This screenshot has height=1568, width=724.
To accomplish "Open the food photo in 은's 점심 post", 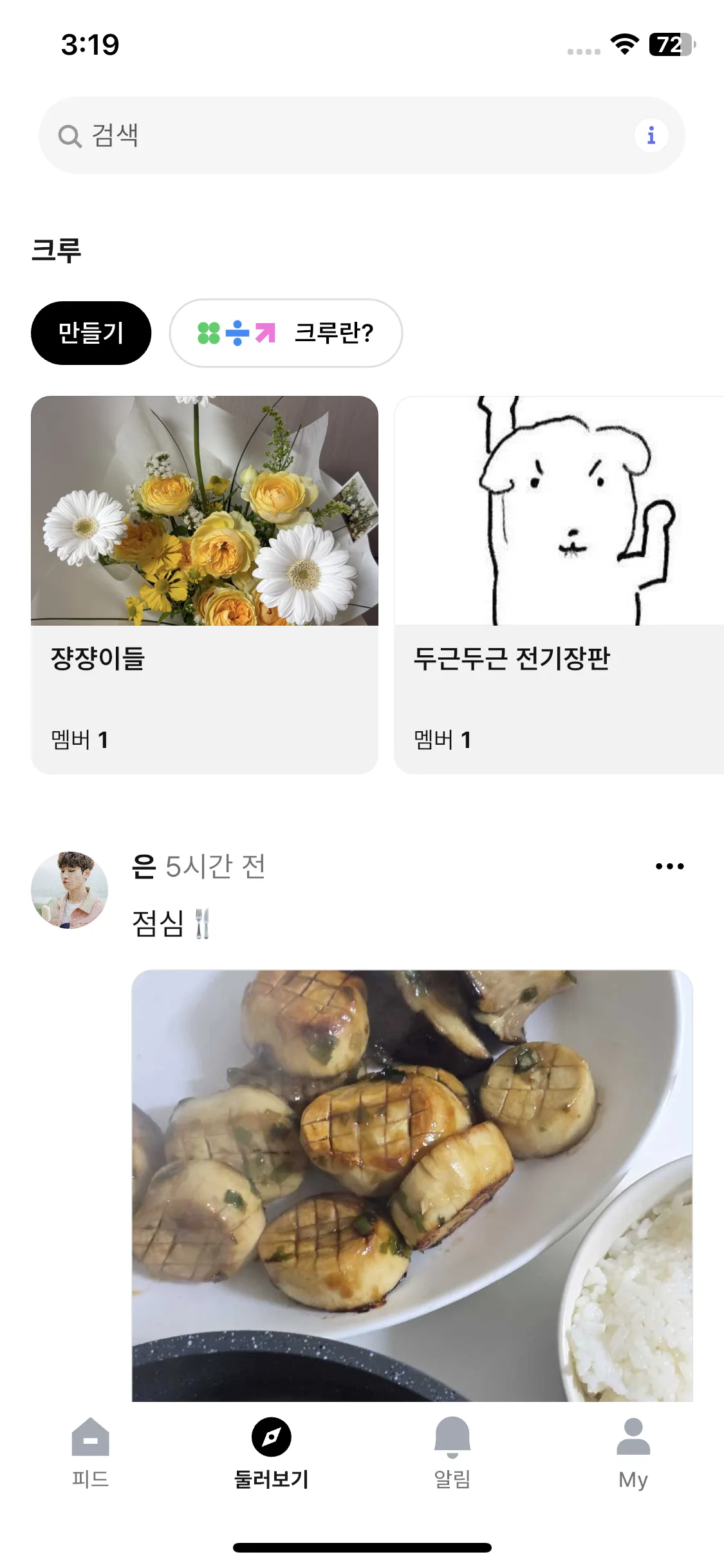I will click(412, 1185).
